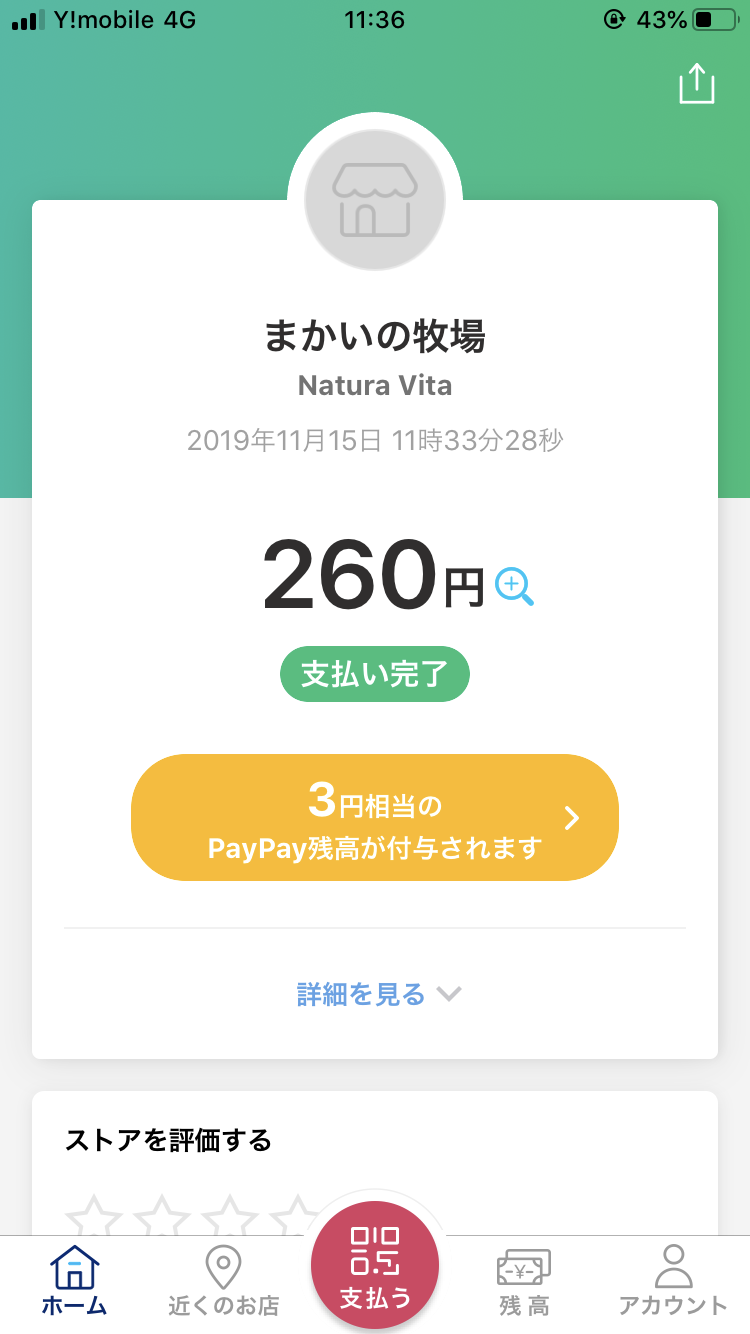Go to the 残高 tab
750x1334 pixels.
pyautogui.click(x=524, y=1281)
